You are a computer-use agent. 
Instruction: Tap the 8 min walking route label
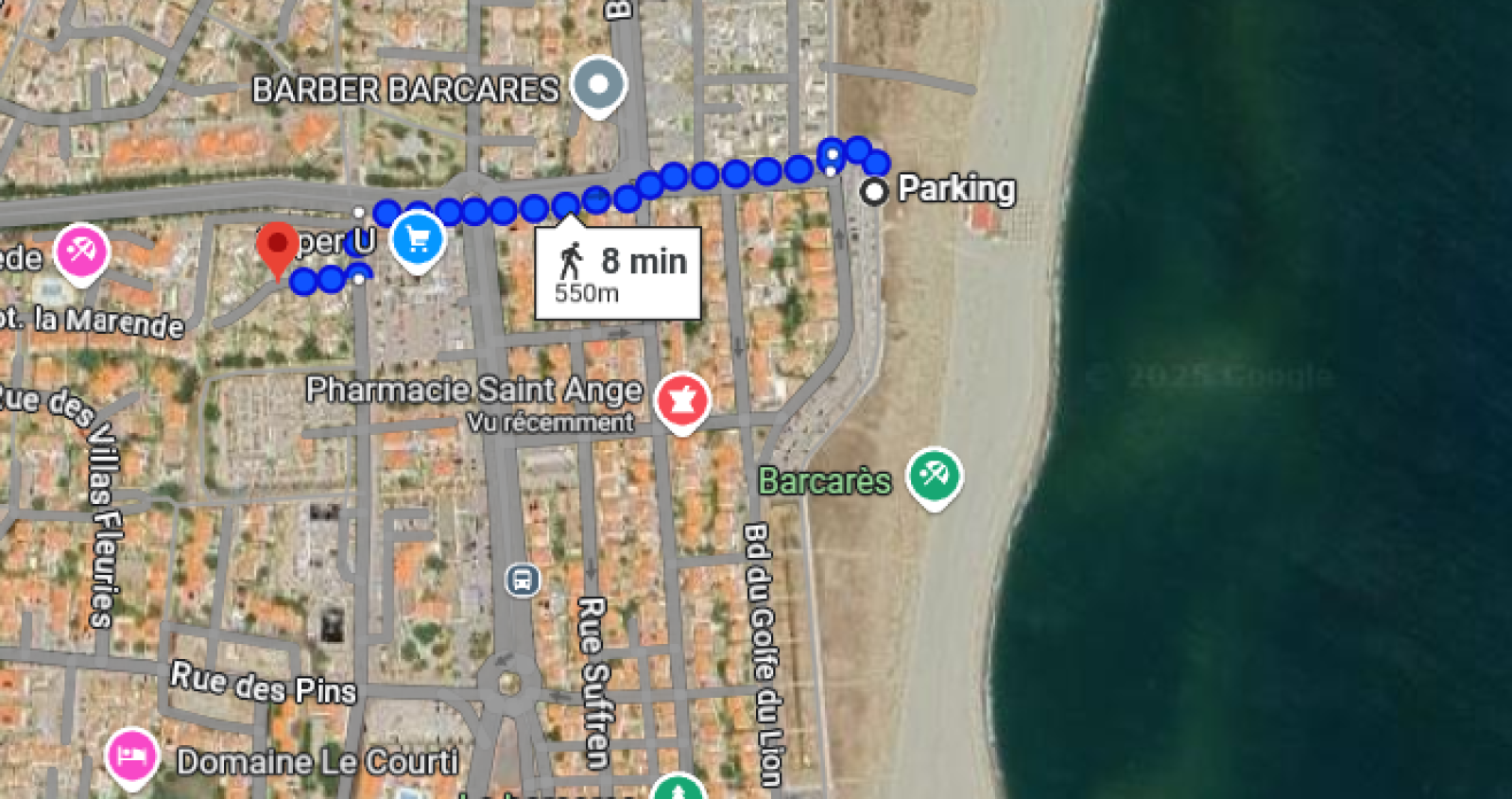click(618, 272)
